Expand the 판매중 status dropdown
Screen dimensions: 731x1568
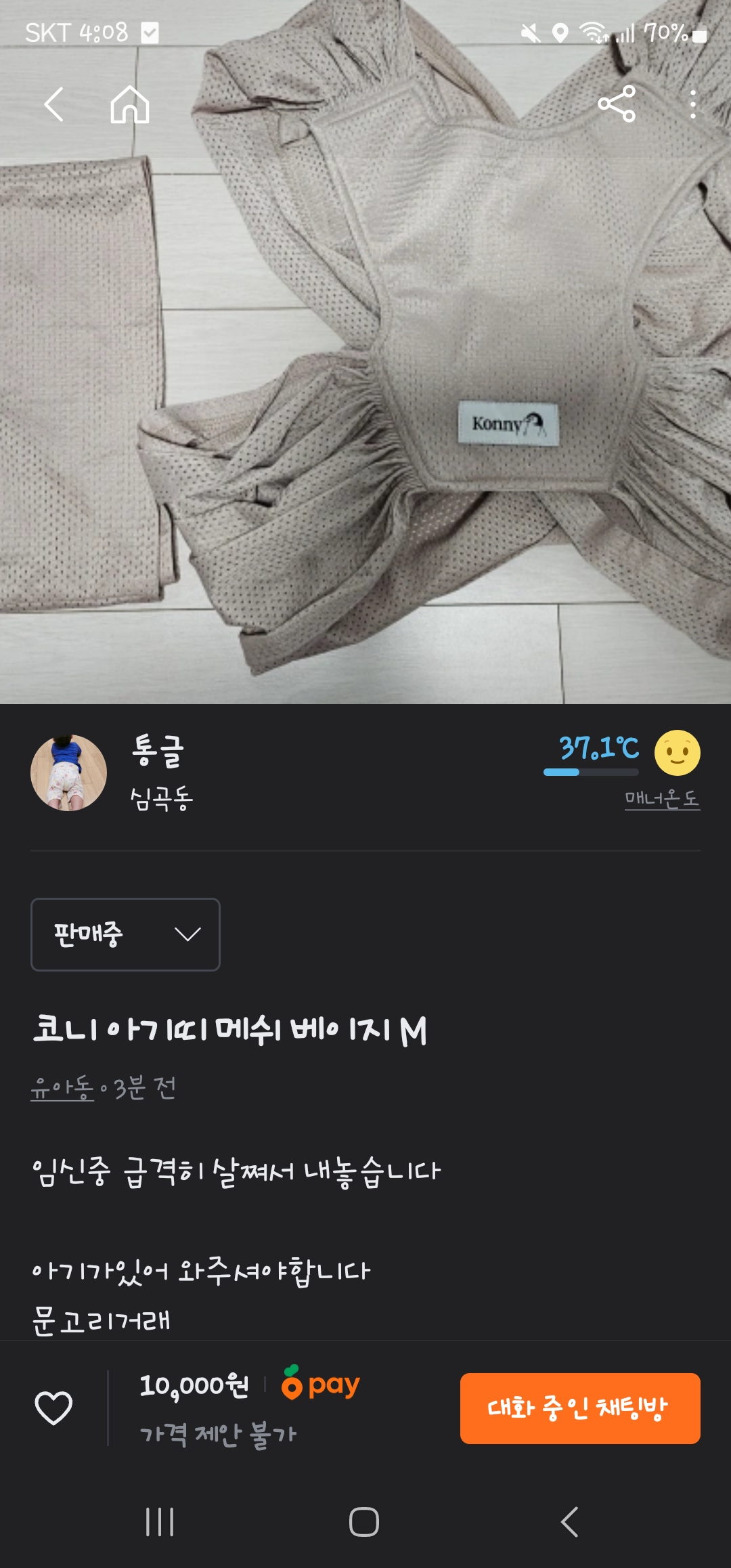(x=125, y=934)
